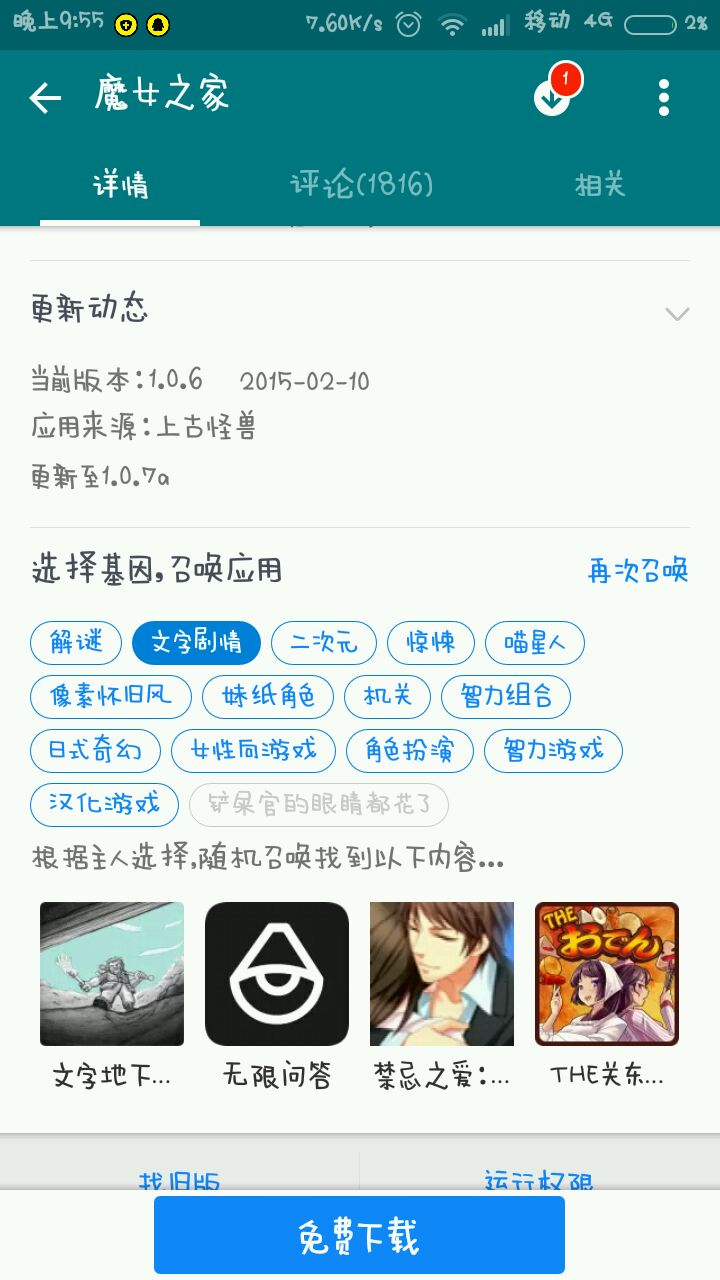Select the 像素怀旧风 tag
Image resolution: width=720 pixels, height=1280 pixels.
coord(110,697)
